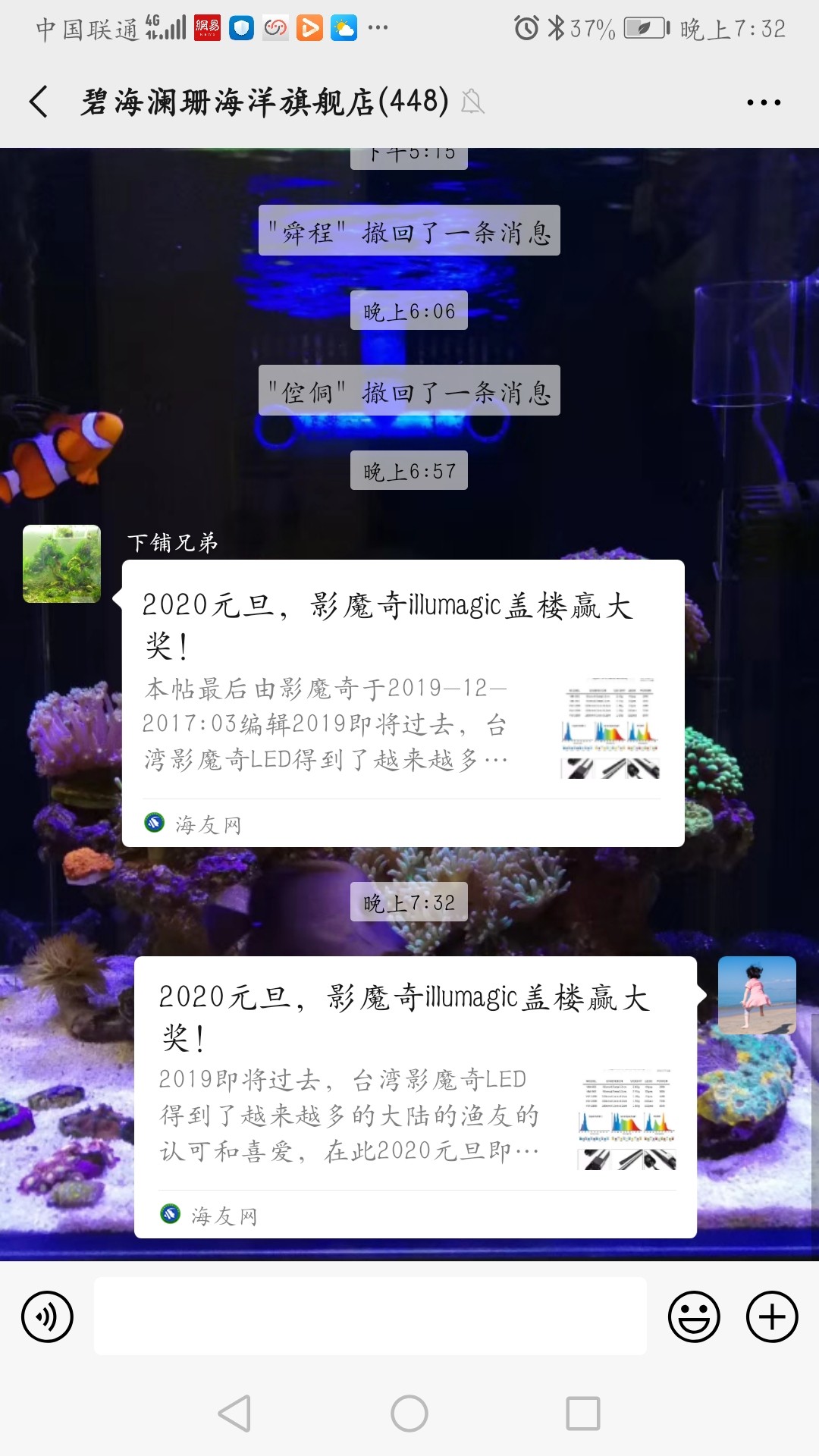Open the shared link card from 下铺兄弟
Screen dimensions: 819x1456
point(403,703)
